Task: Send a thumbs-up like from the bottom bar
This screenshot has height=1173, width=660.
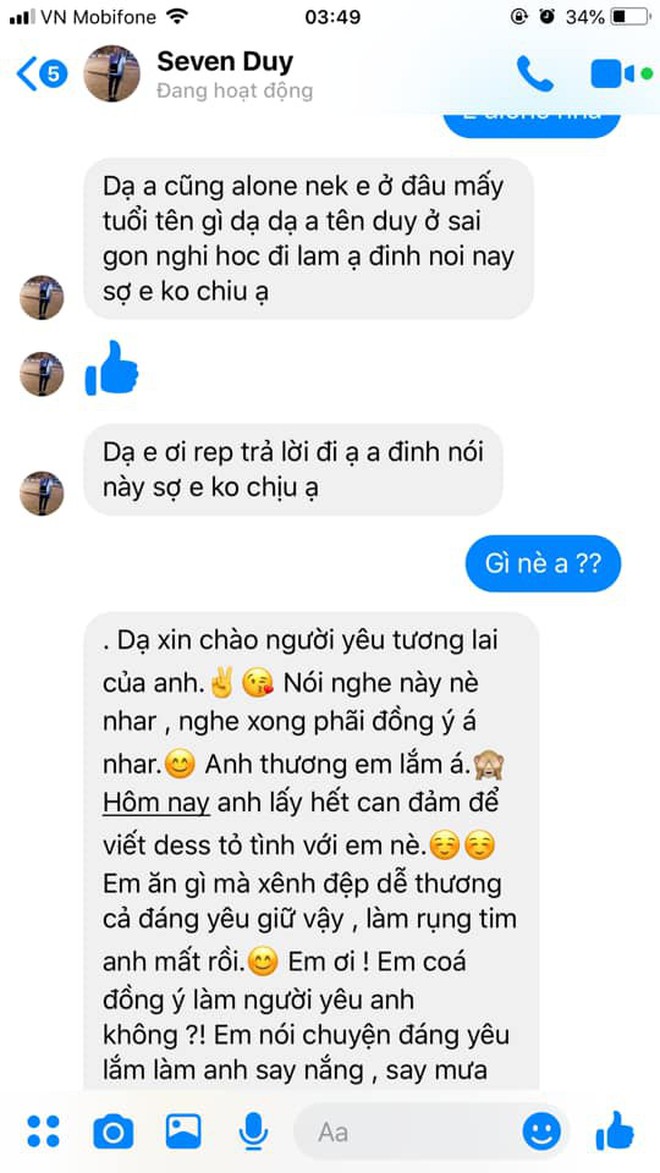Action: [x=615, y=1130]
